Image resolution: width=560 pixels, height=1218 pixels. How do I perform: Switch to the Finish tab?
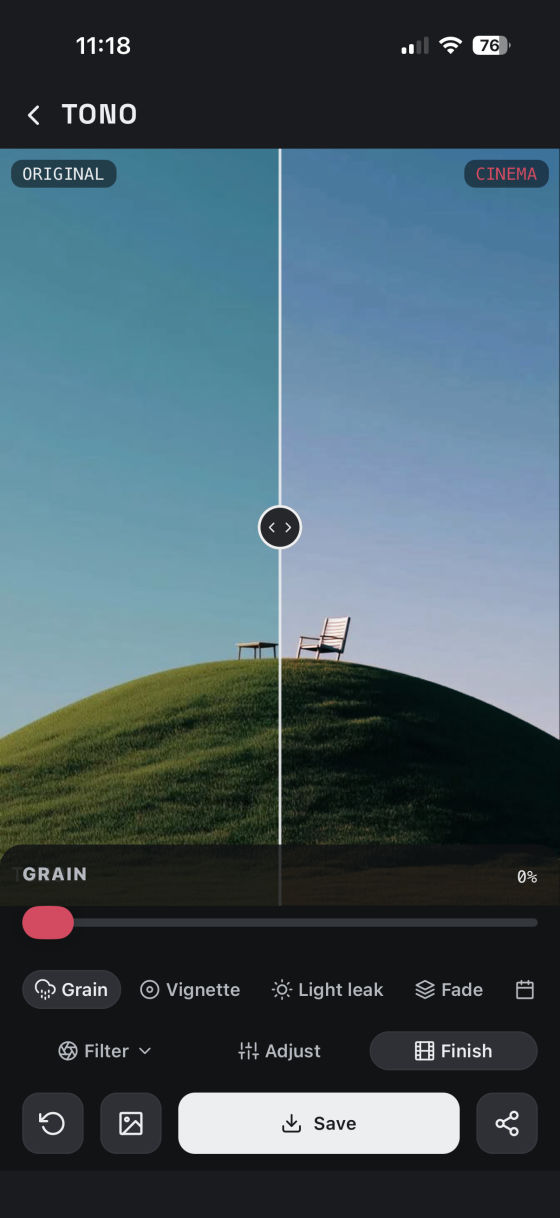453,1051
